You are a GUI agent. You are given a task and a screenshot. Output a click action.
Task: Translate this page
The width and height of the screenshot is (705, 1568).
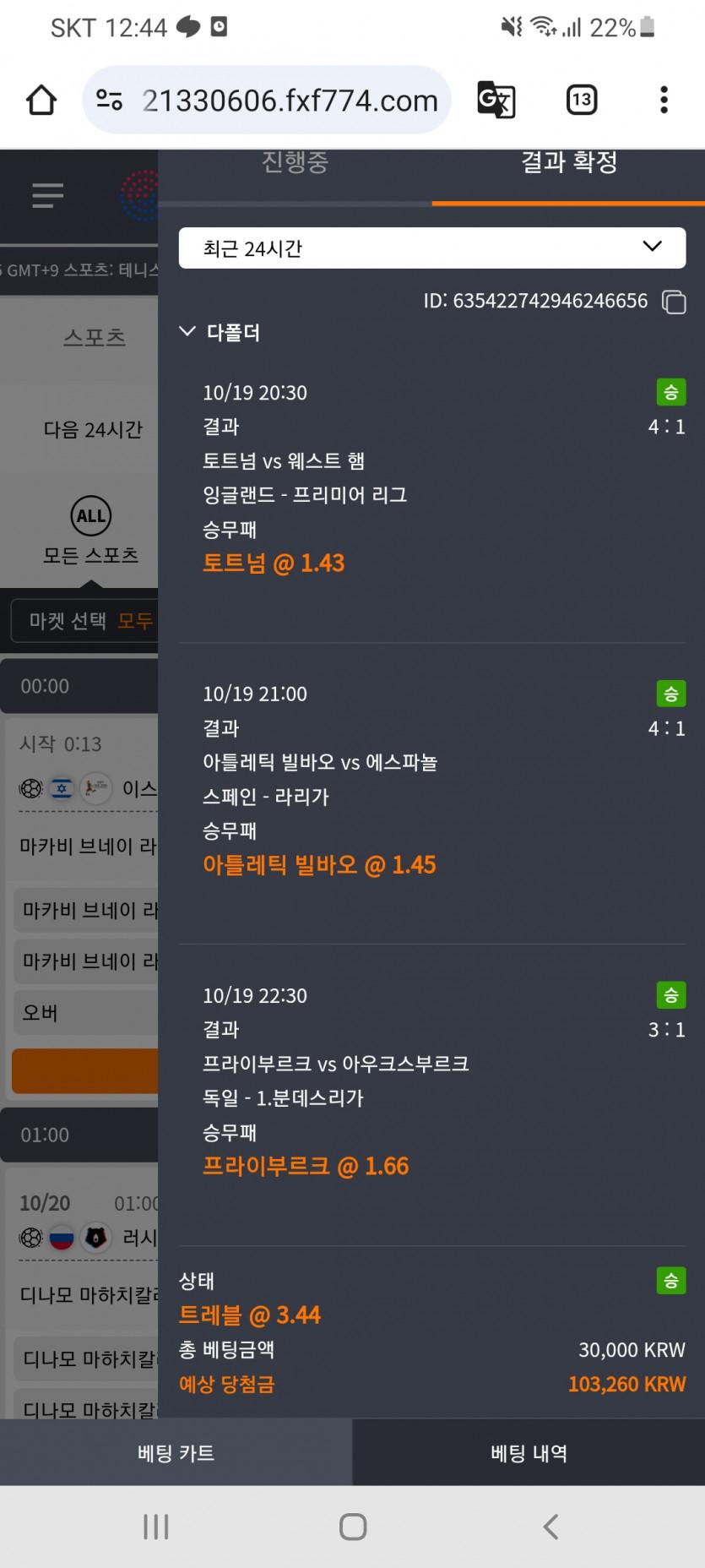(496, 100)
